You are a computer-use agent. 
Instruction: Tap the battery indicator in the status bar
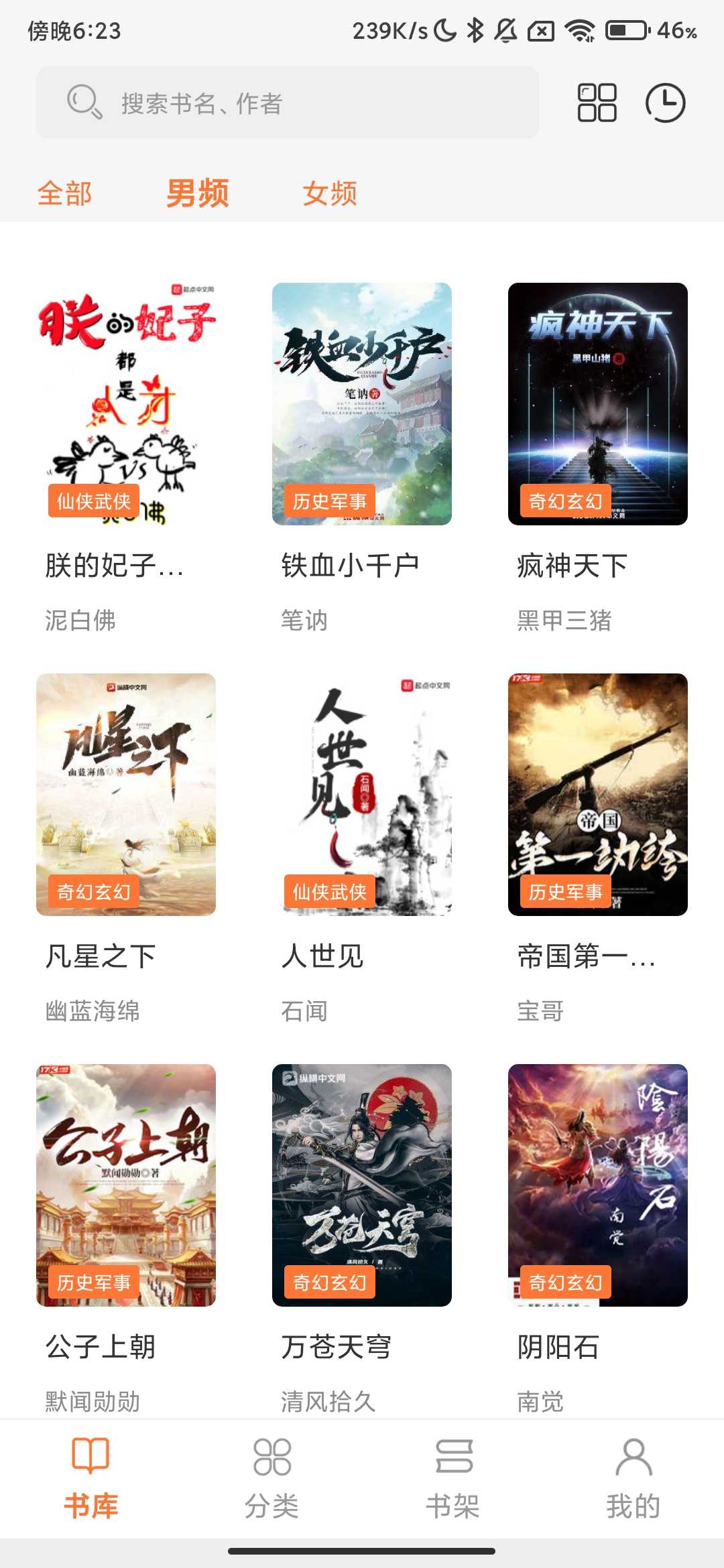pyautogui.click(x=627, y=29)
